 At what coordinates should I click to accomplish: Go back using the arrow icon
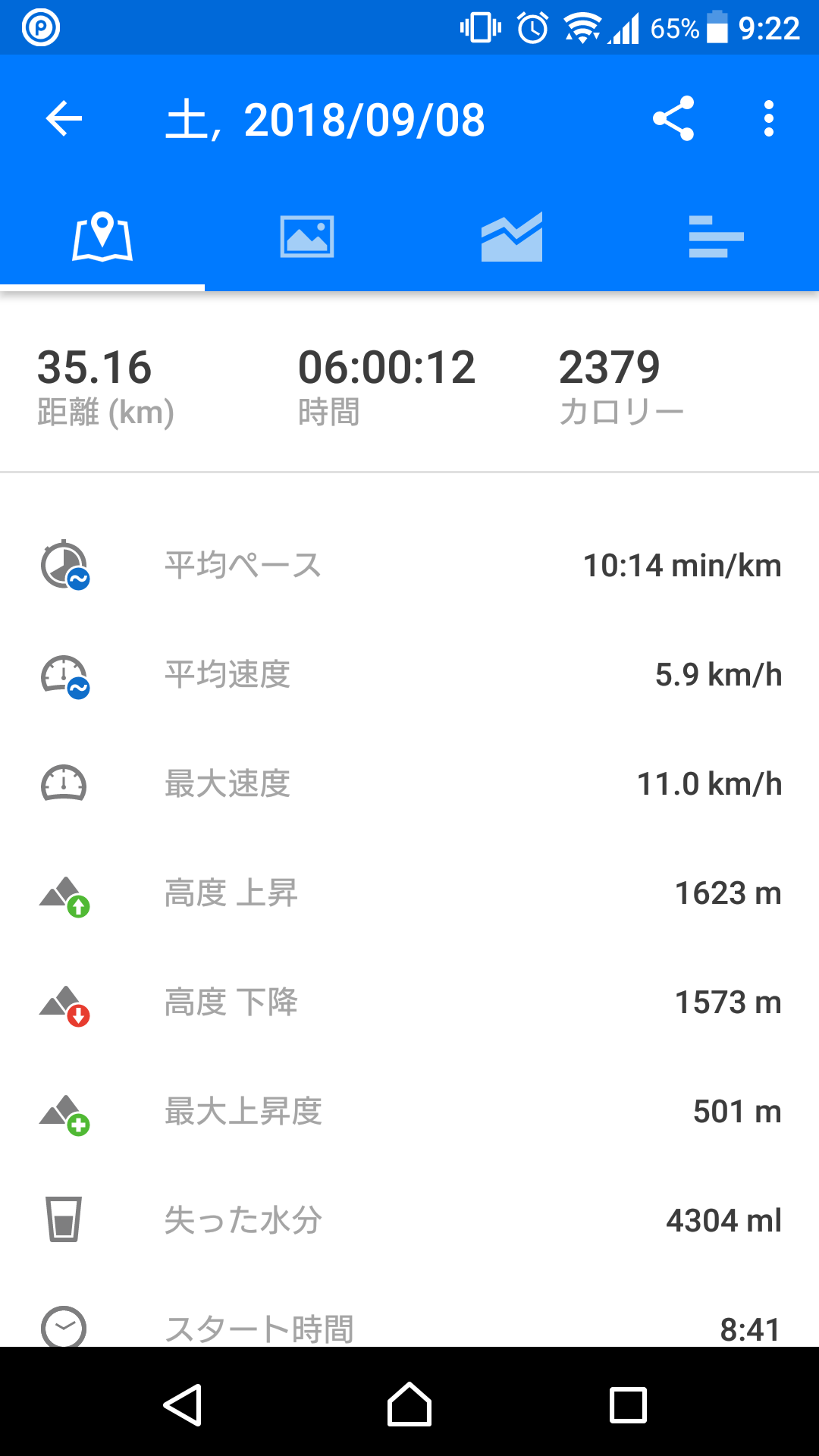coord(64,119)
